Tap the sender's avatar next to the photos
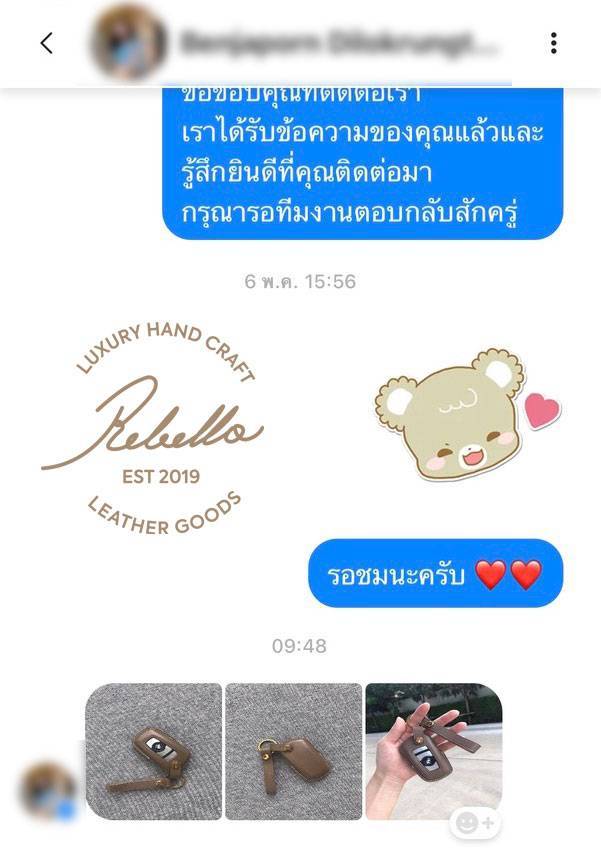This screenshot has width=601, height=856. (47, 792)
